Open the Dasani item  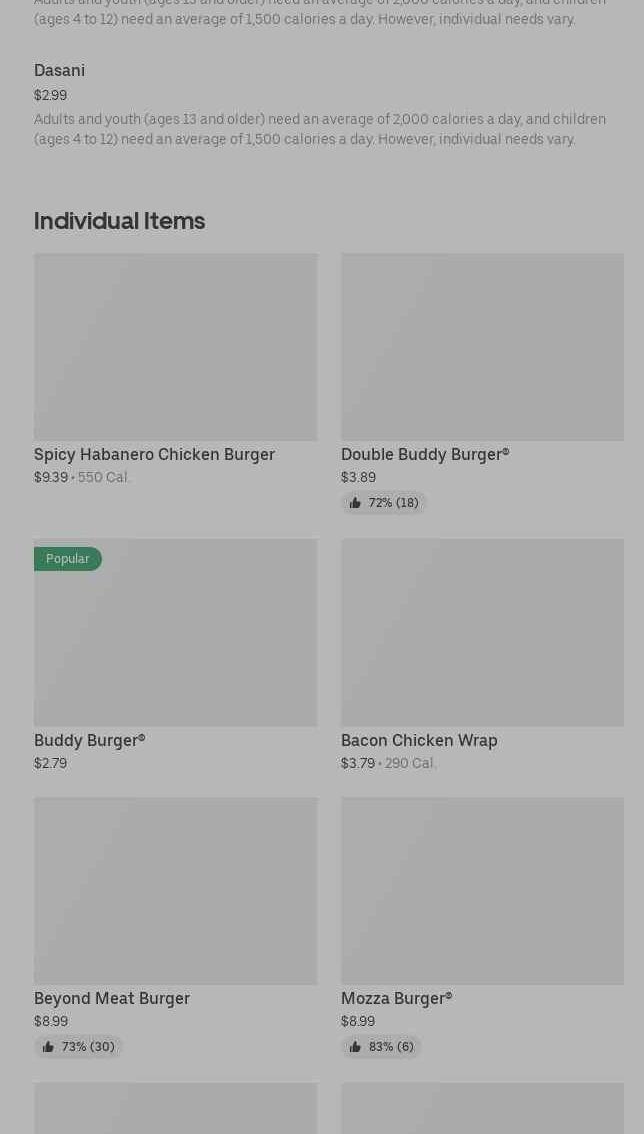pos(60,71)
